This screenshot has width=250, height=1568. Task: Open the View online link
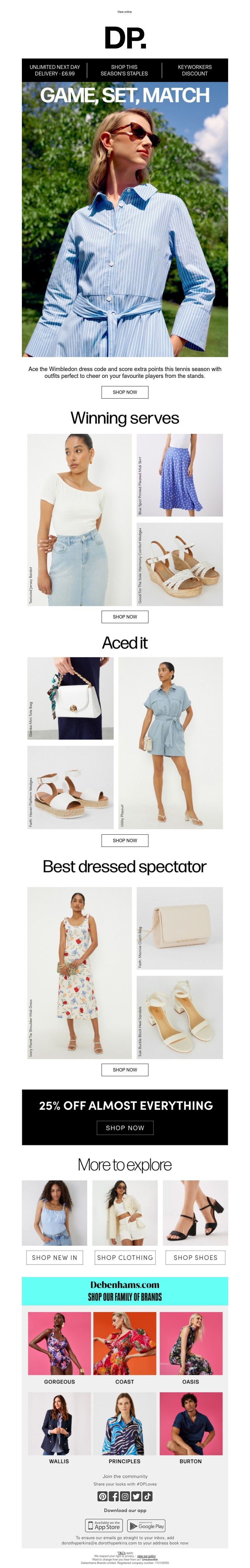tap(124, 12)
